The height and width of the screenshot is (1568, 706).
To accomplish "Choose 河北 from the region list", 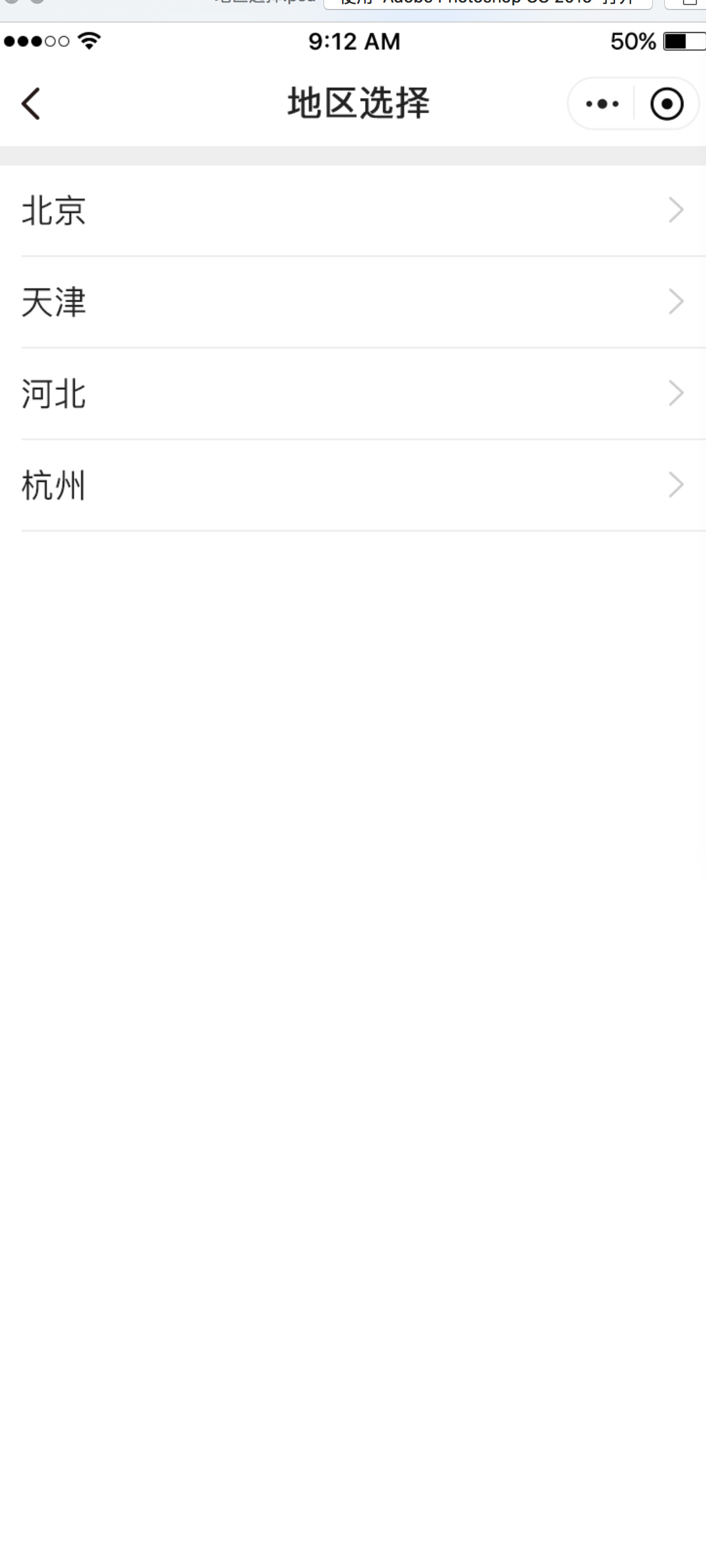I will pos(353,394).
